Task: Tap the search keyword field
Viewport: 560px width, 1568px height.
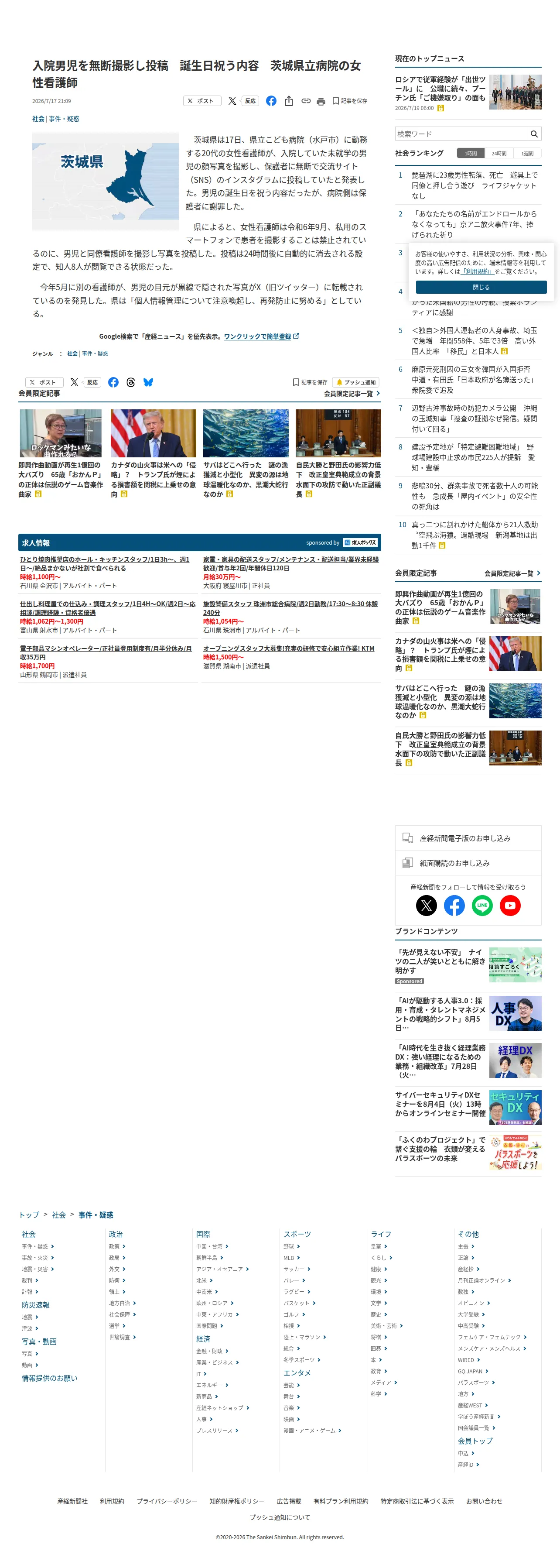Action: click(461, 134)
